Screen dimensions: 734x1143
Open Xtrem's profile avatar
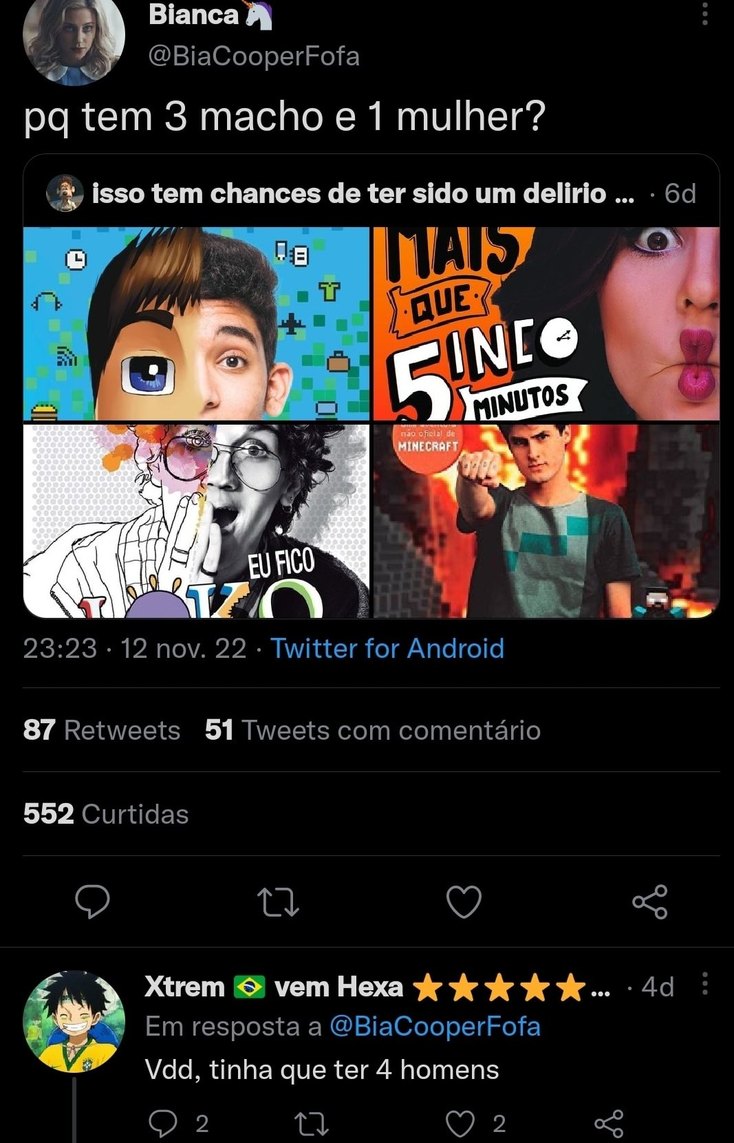pos(73,1021)
